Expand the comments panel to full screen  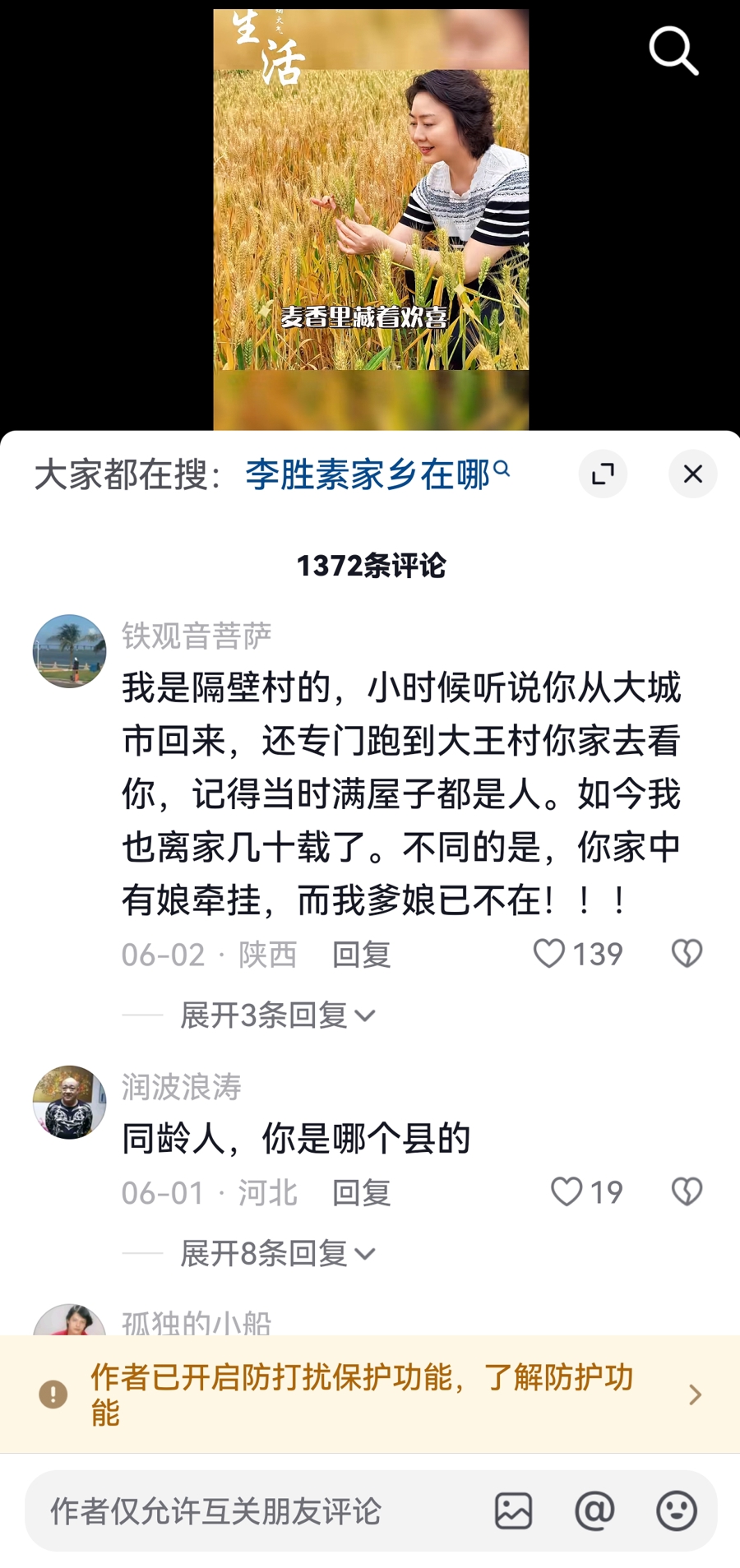pyautogui.click(x=603, y=474)
